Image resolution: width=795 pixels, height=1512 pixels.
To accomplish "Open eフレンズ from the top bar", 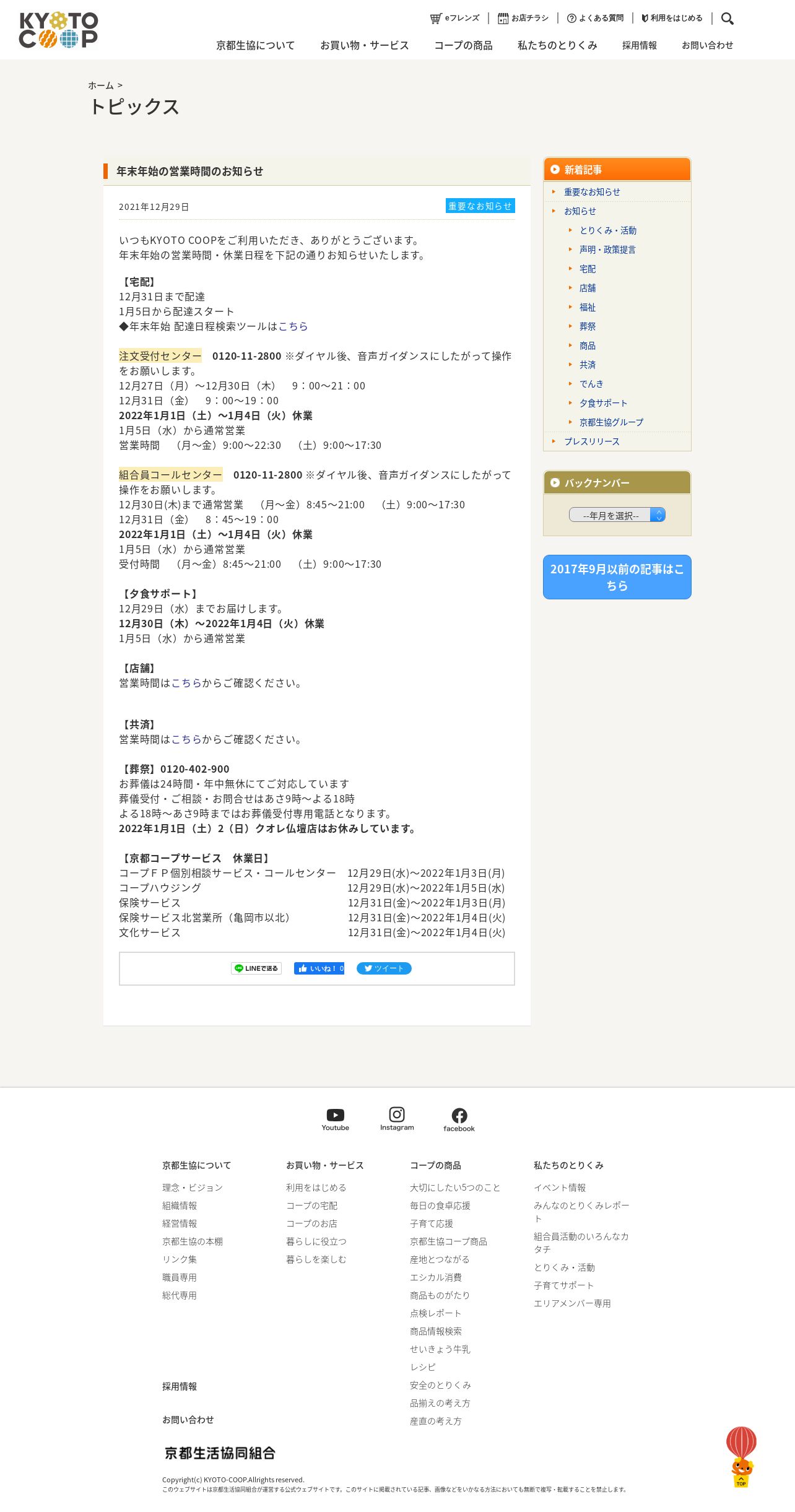I will point(454,19).
